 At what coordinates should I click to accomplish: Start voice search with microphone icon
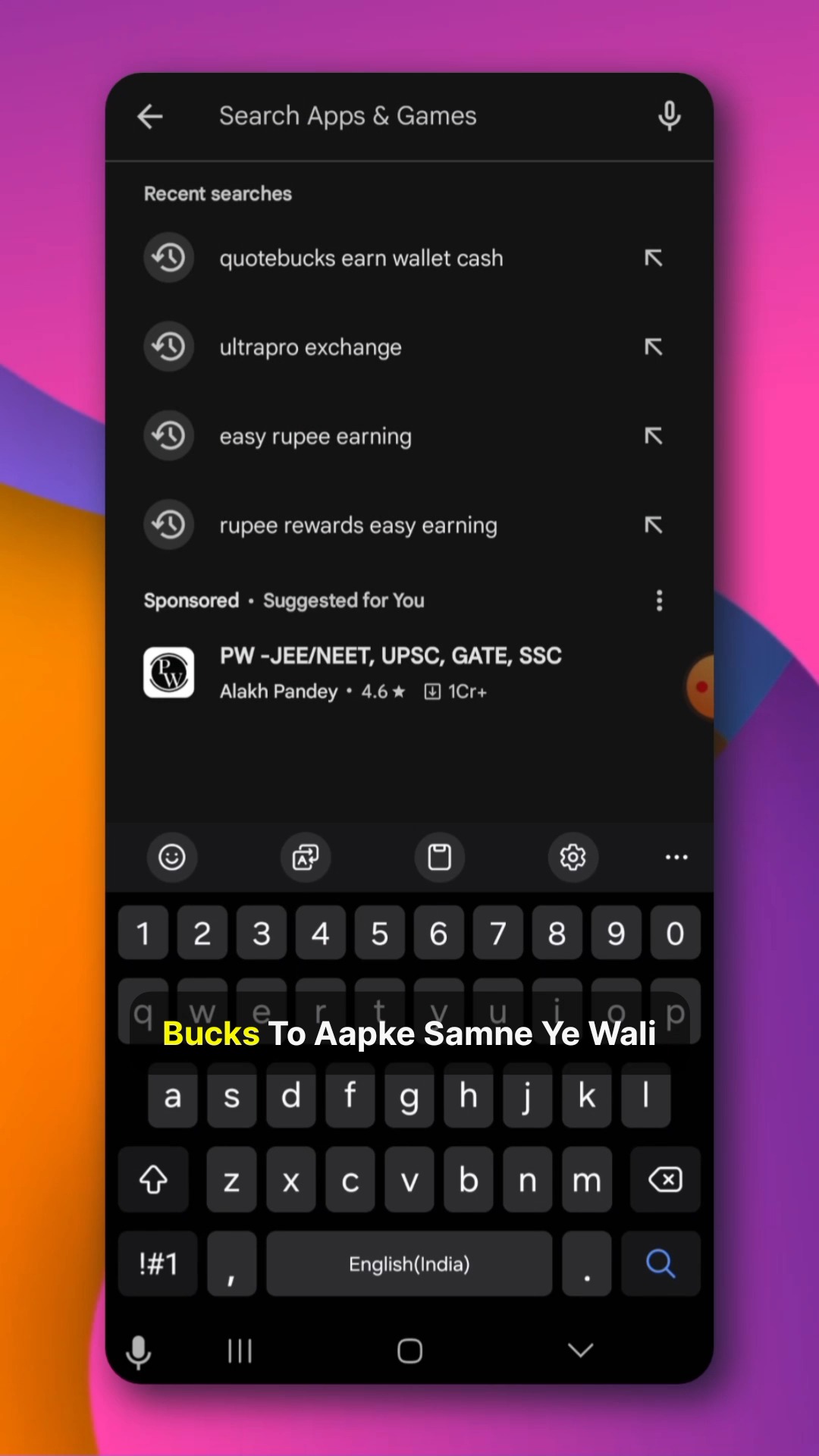pos(669,117)
